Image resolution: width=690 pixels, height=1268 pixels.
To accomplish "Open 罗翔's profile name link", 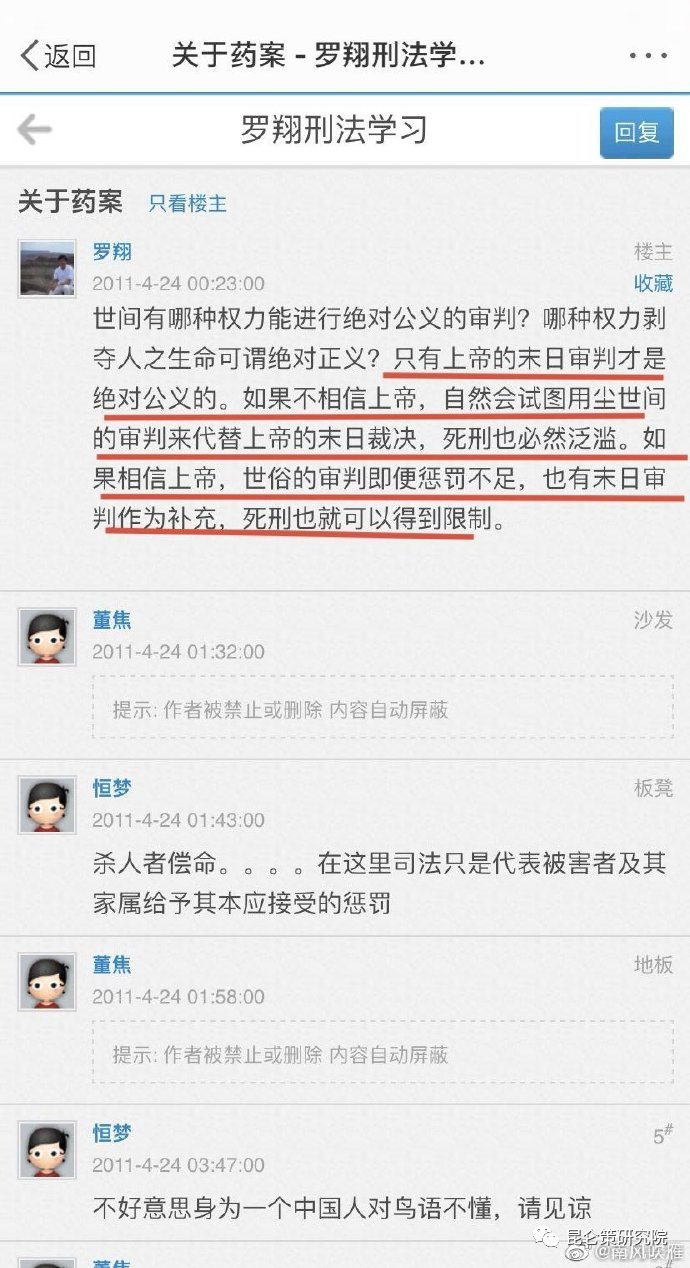I will coord(112,252).
